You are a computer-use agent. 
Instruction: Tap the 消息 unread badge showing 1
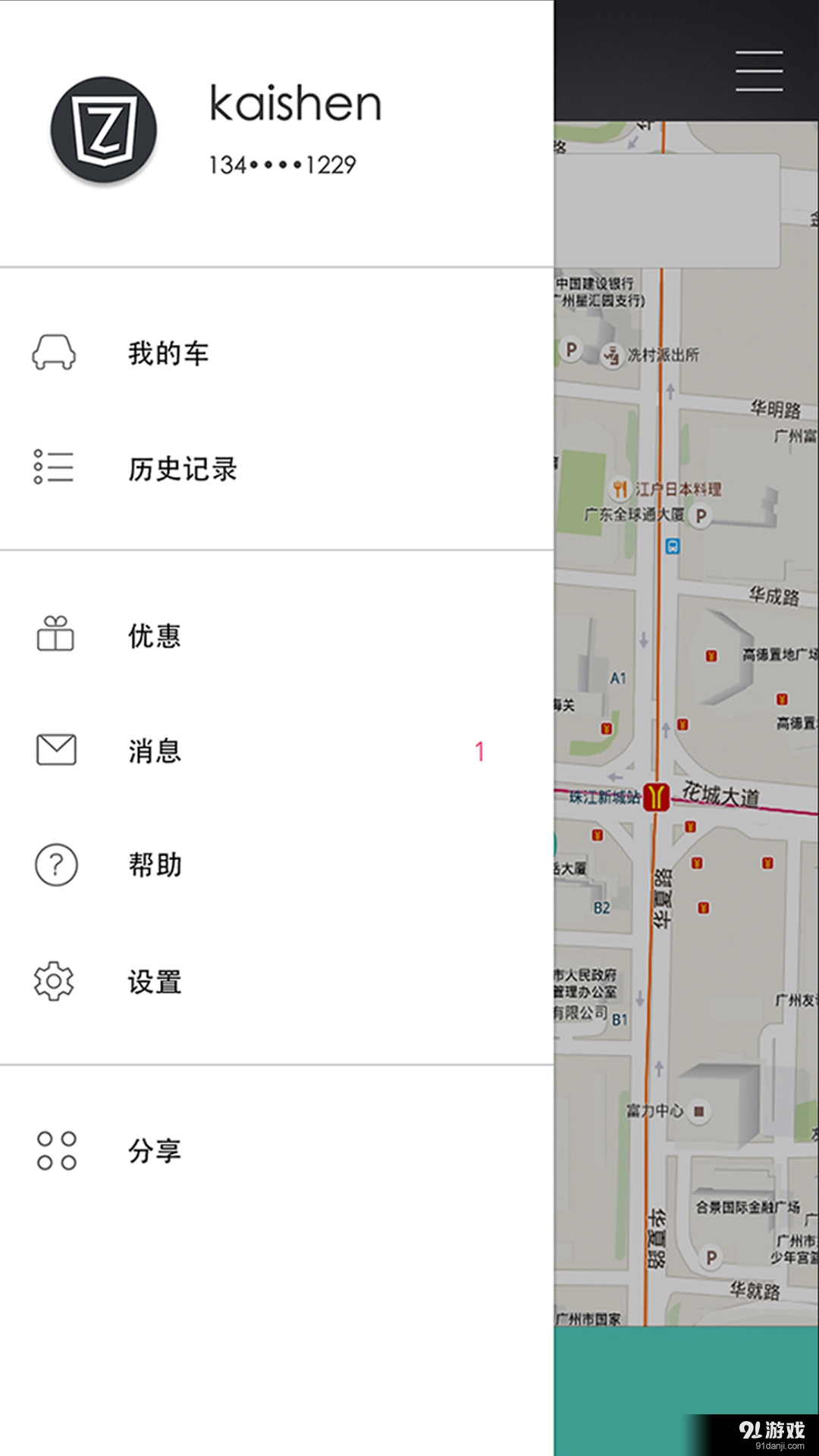click(x=479, y=751)
